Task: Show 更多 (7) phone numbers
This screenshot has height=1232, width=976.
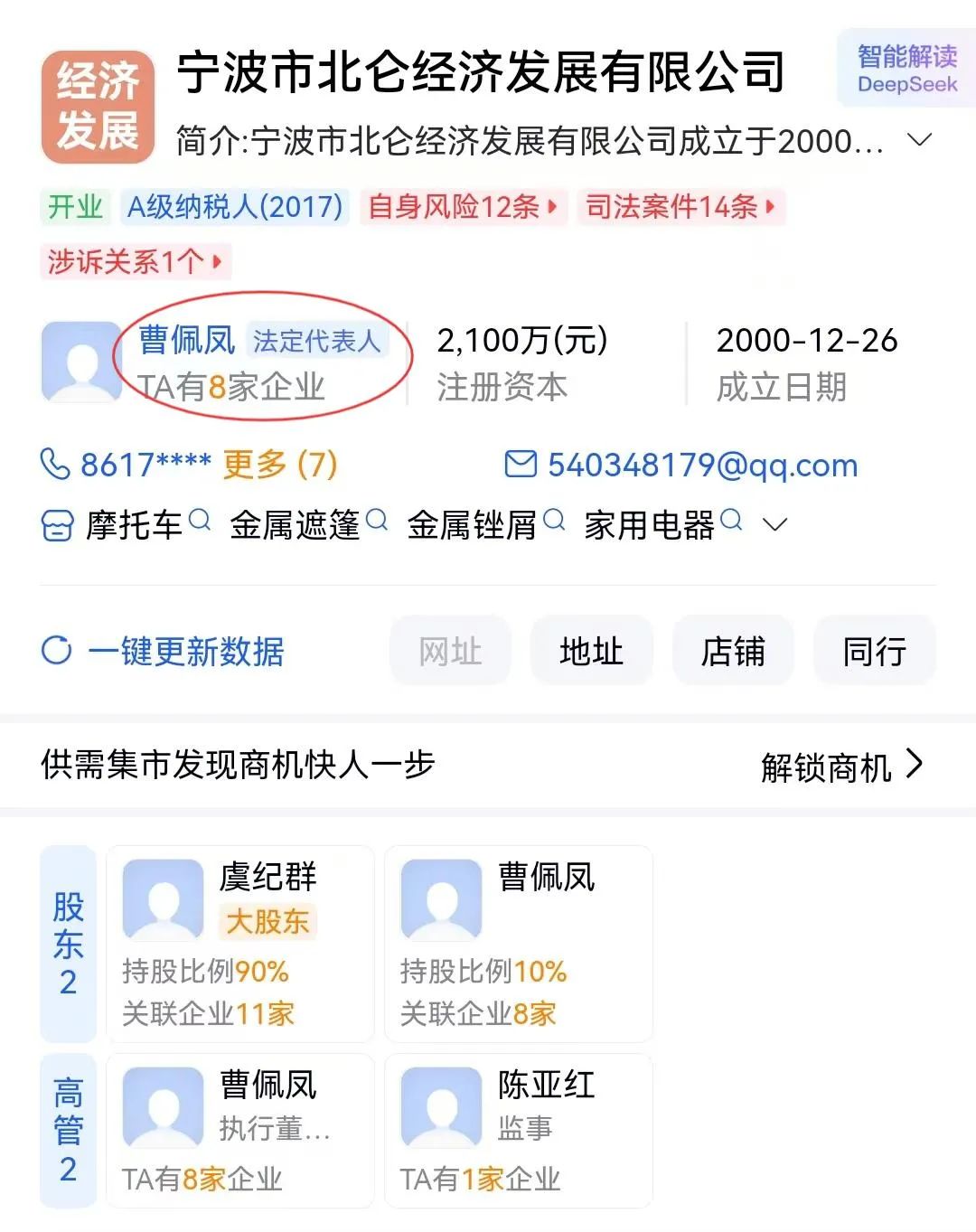Action: [280, 465]
